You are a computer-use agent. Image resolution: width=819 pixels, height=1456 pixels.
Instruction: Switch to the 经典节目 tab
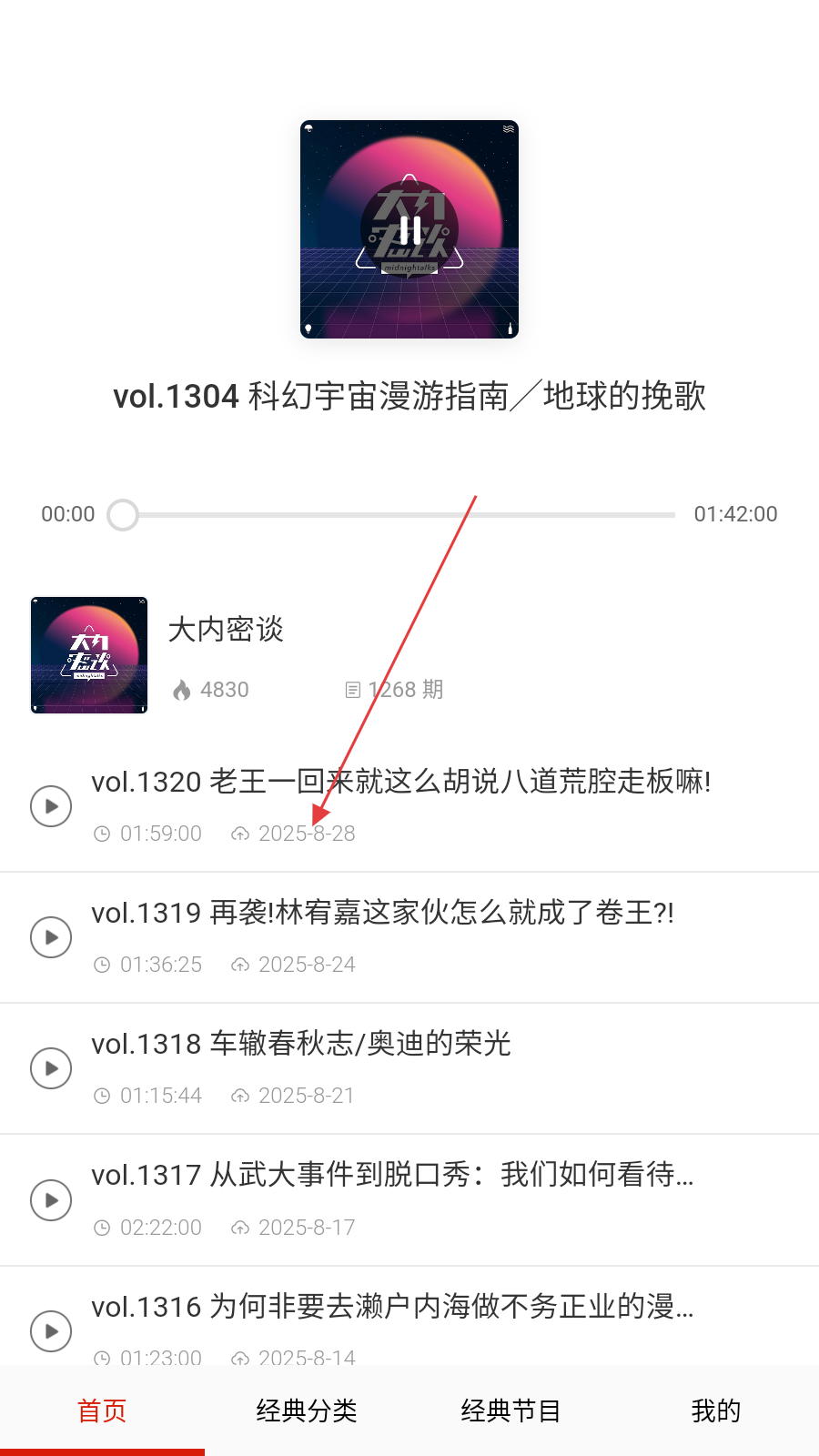511,1410
